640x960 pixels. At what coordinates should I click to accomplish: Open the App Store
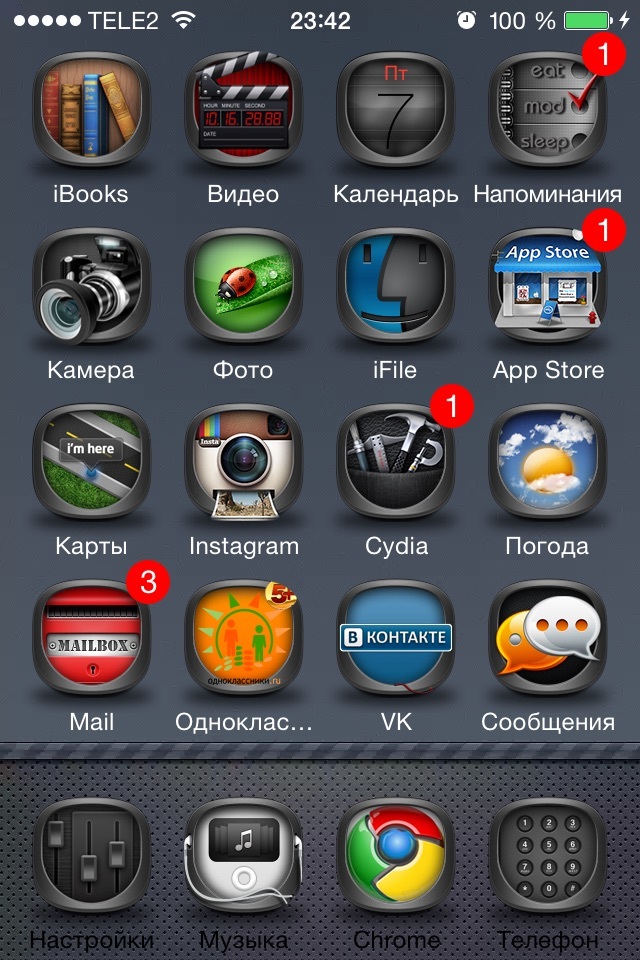547,288
